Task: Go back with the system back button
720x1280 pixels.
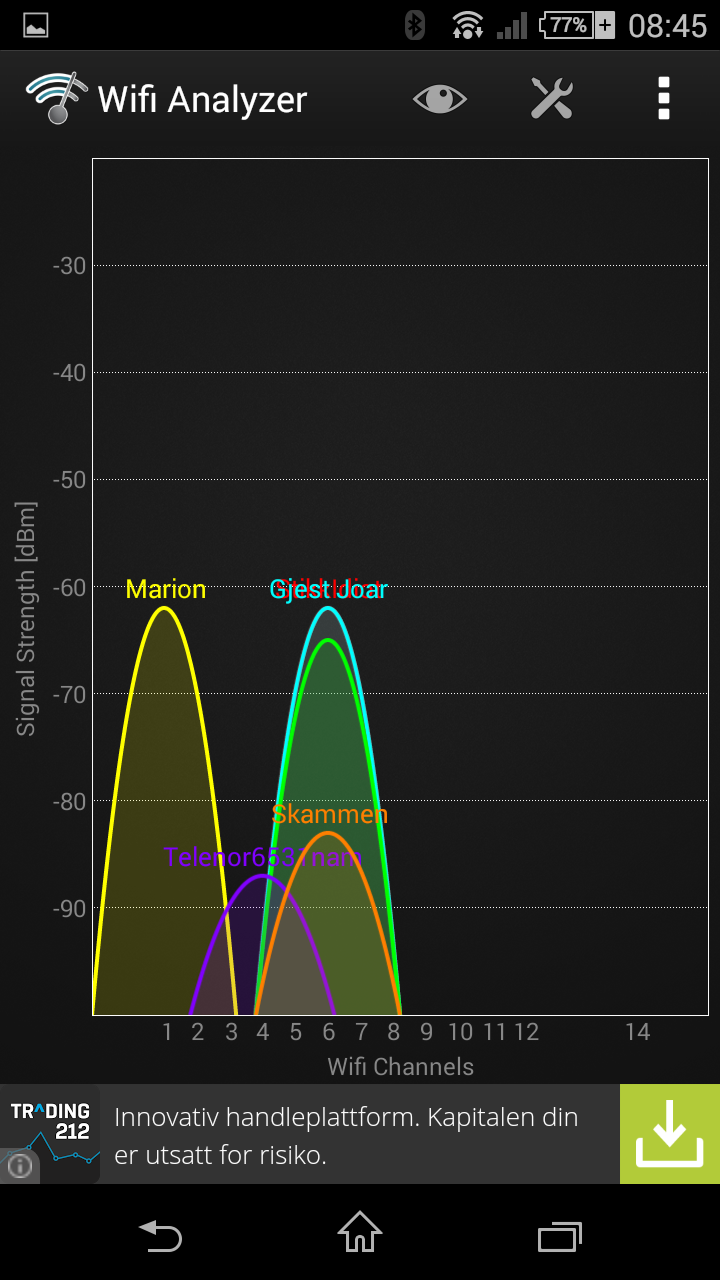Action: point(161,1236)
